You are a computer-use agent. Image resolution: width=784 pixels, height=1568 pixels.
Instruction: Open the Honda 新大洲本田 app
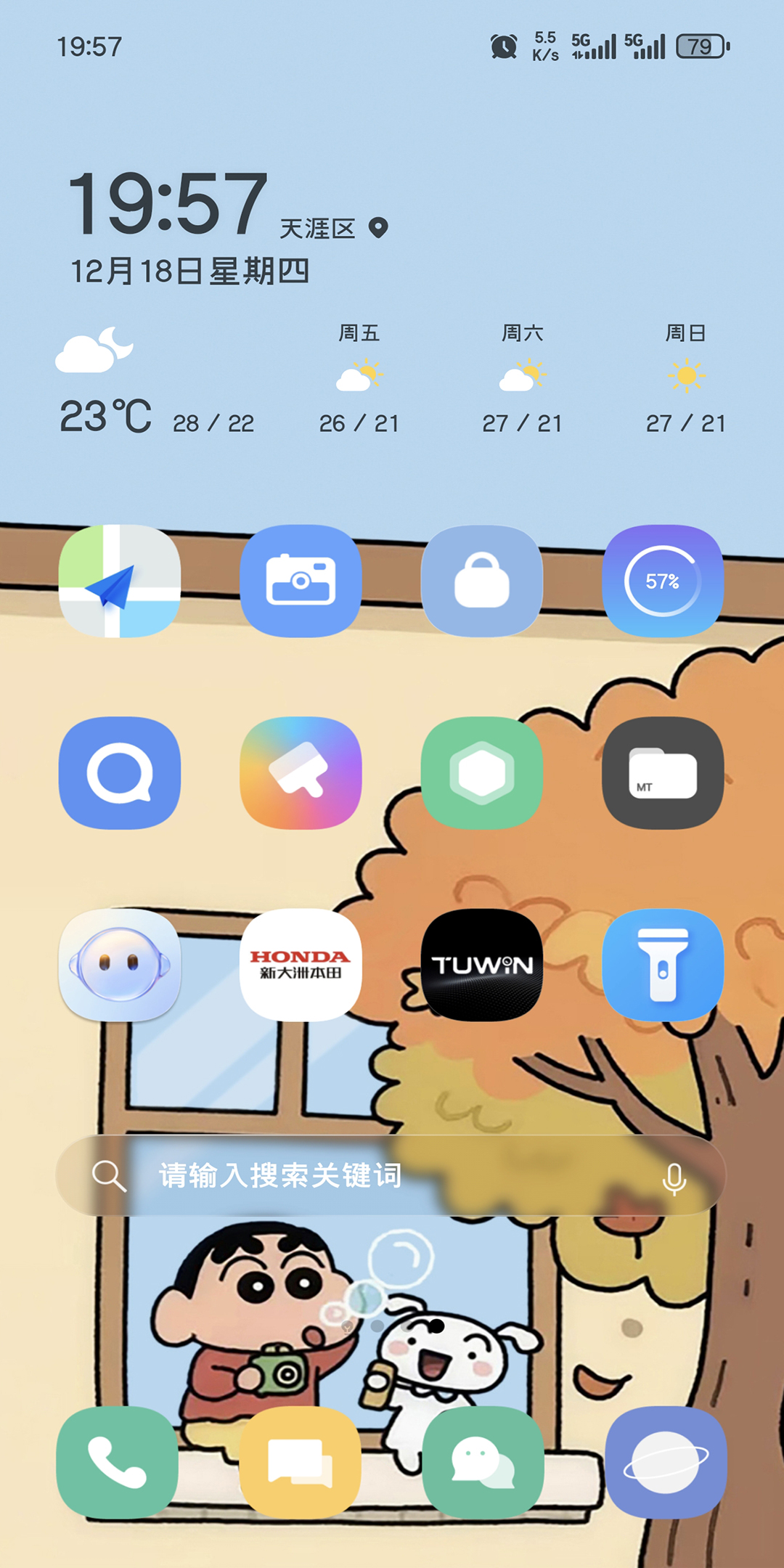click(x=301, y=965)
